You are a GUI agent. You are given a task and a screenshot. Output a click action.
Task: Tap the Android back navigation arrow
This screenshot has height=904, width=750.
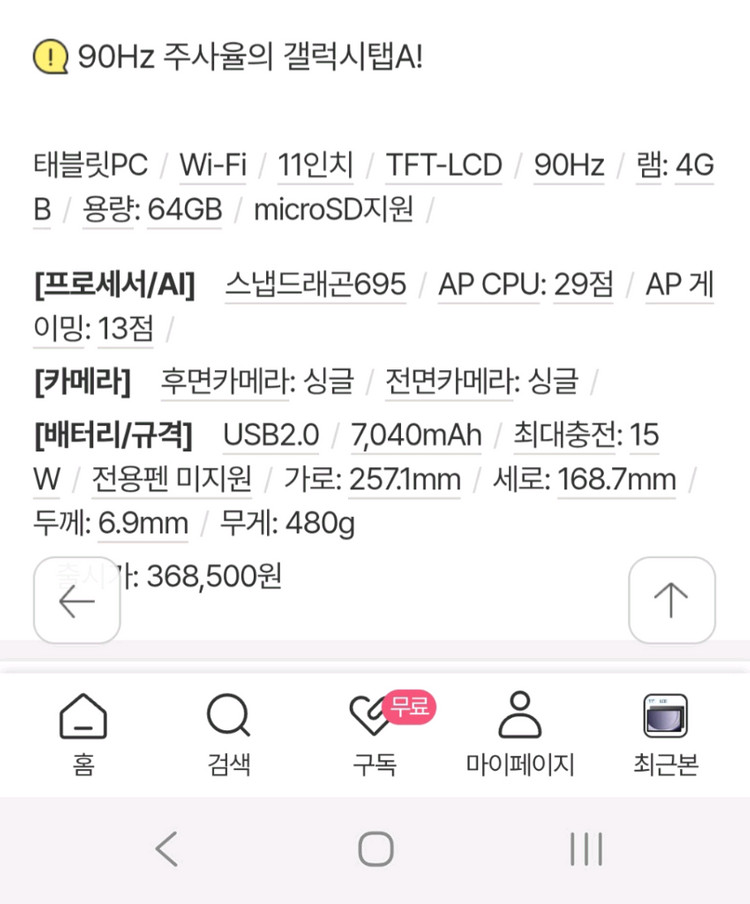[x=167, y=848]
